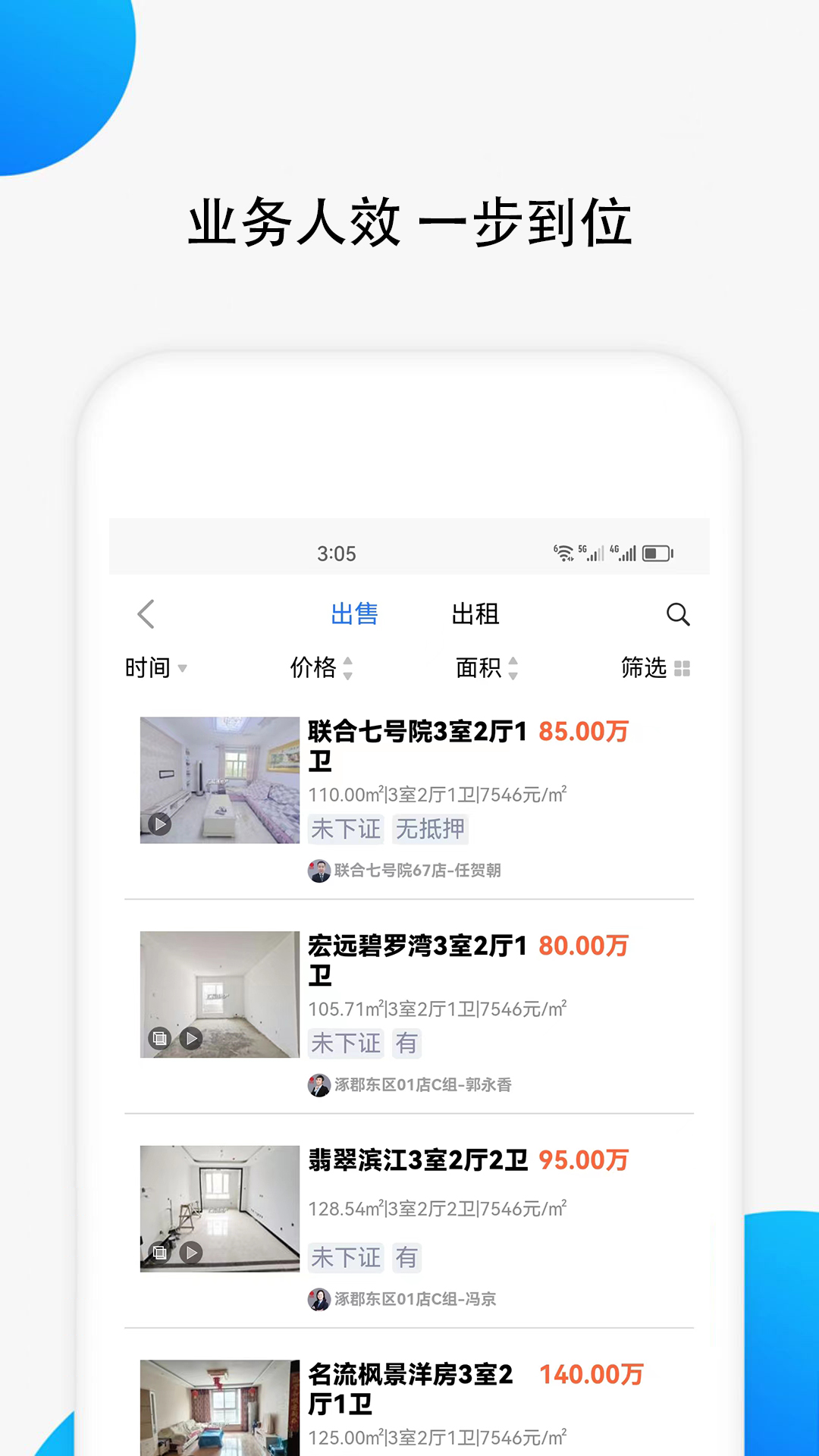Switch to the 出租 tab
Viewport: 819px width, 1456px height.
(475, 615)
